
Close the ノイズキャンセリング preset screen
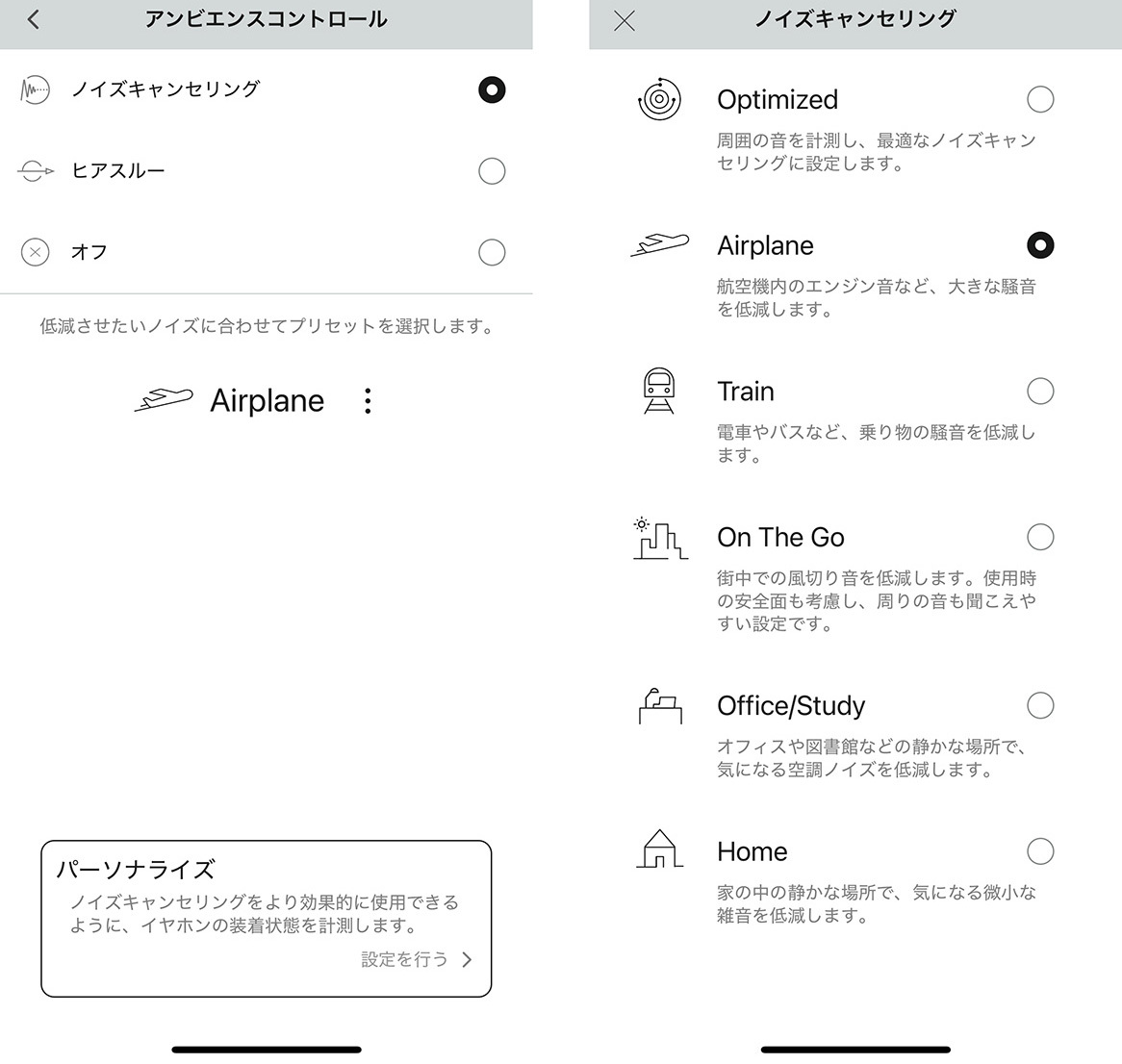coord(625,20)
